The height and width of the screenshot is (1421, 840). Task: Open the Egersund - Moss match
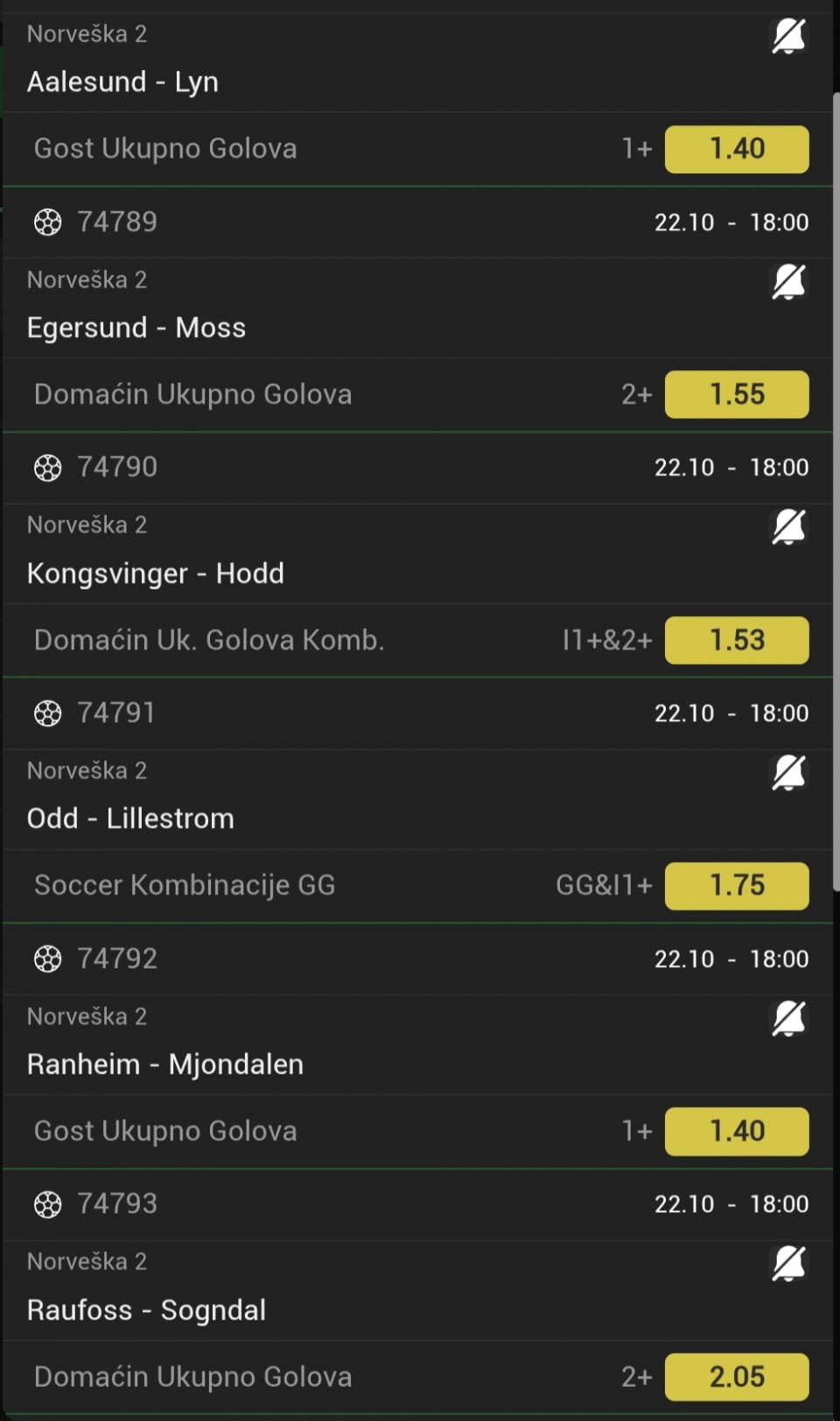136,328
